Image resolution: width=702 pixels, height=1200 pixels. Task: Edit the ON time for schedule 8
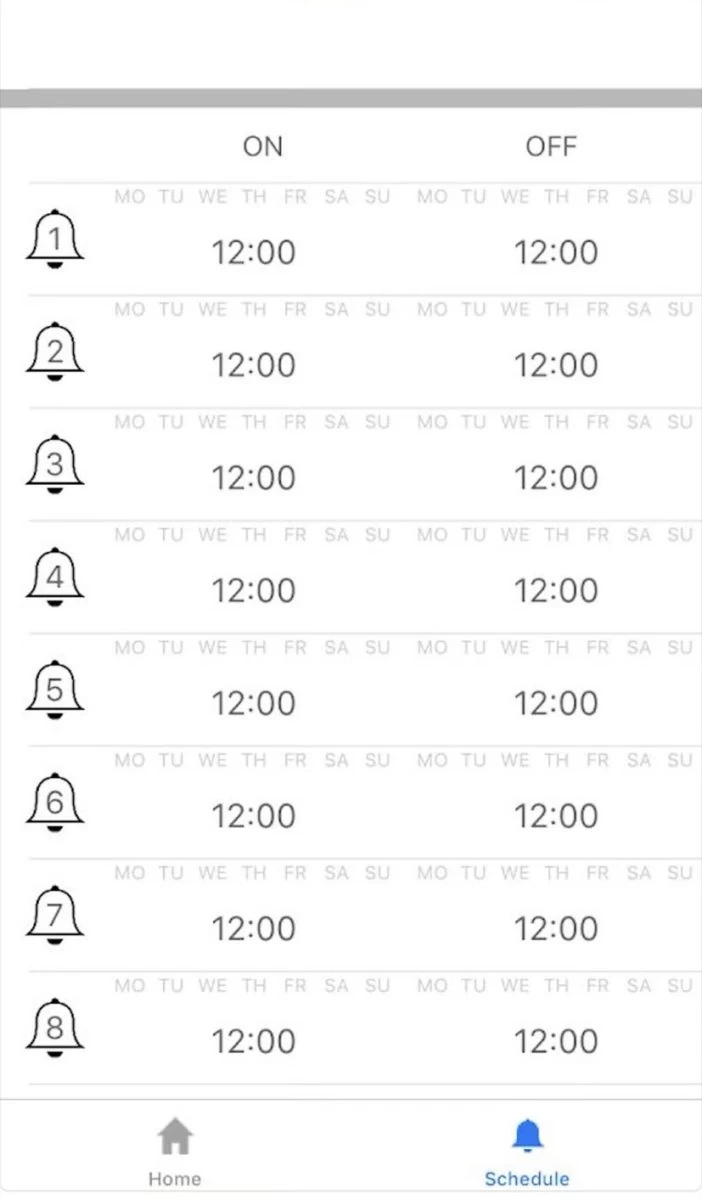(254, 1041)
